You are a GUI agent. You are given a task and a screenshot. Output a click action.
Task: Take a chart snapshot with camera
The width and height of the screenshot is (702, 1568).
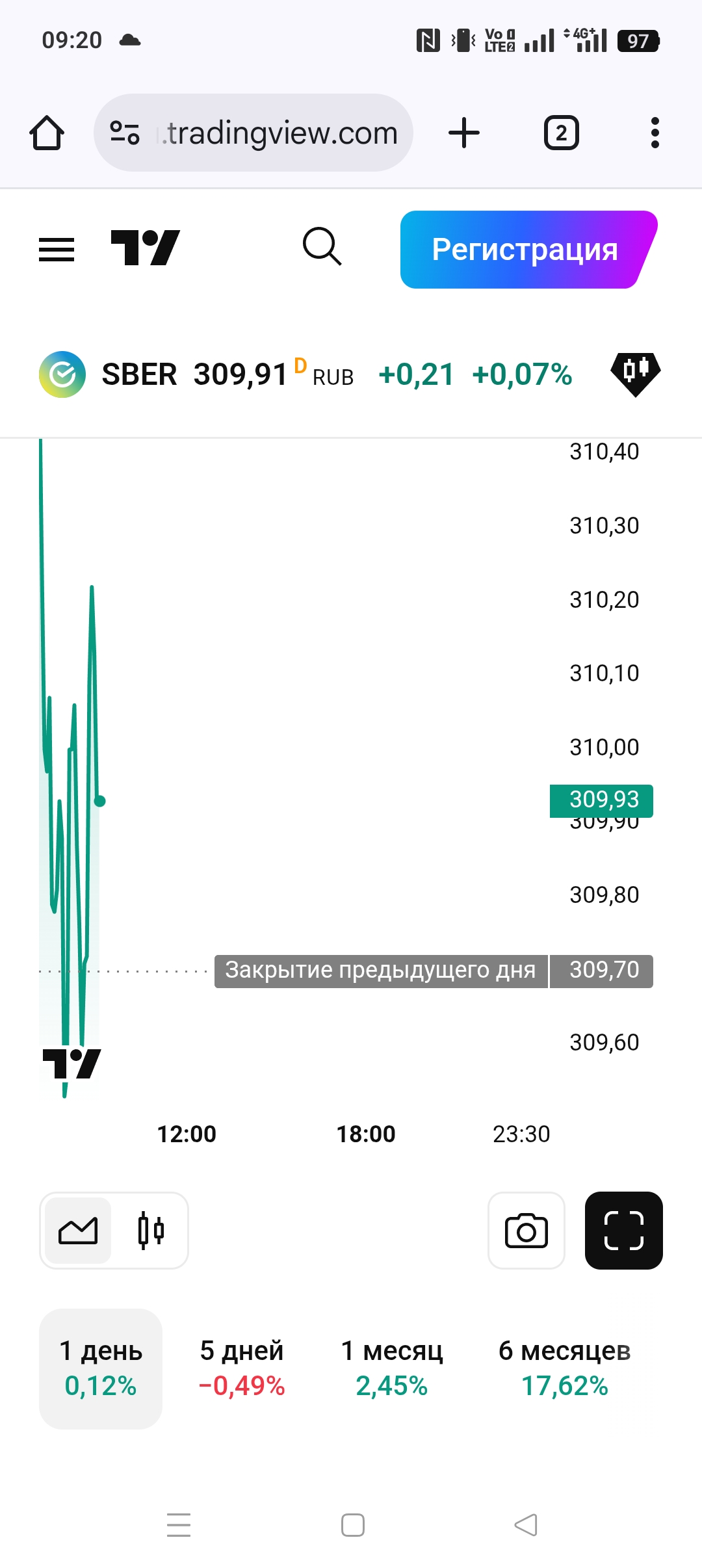526,1231
